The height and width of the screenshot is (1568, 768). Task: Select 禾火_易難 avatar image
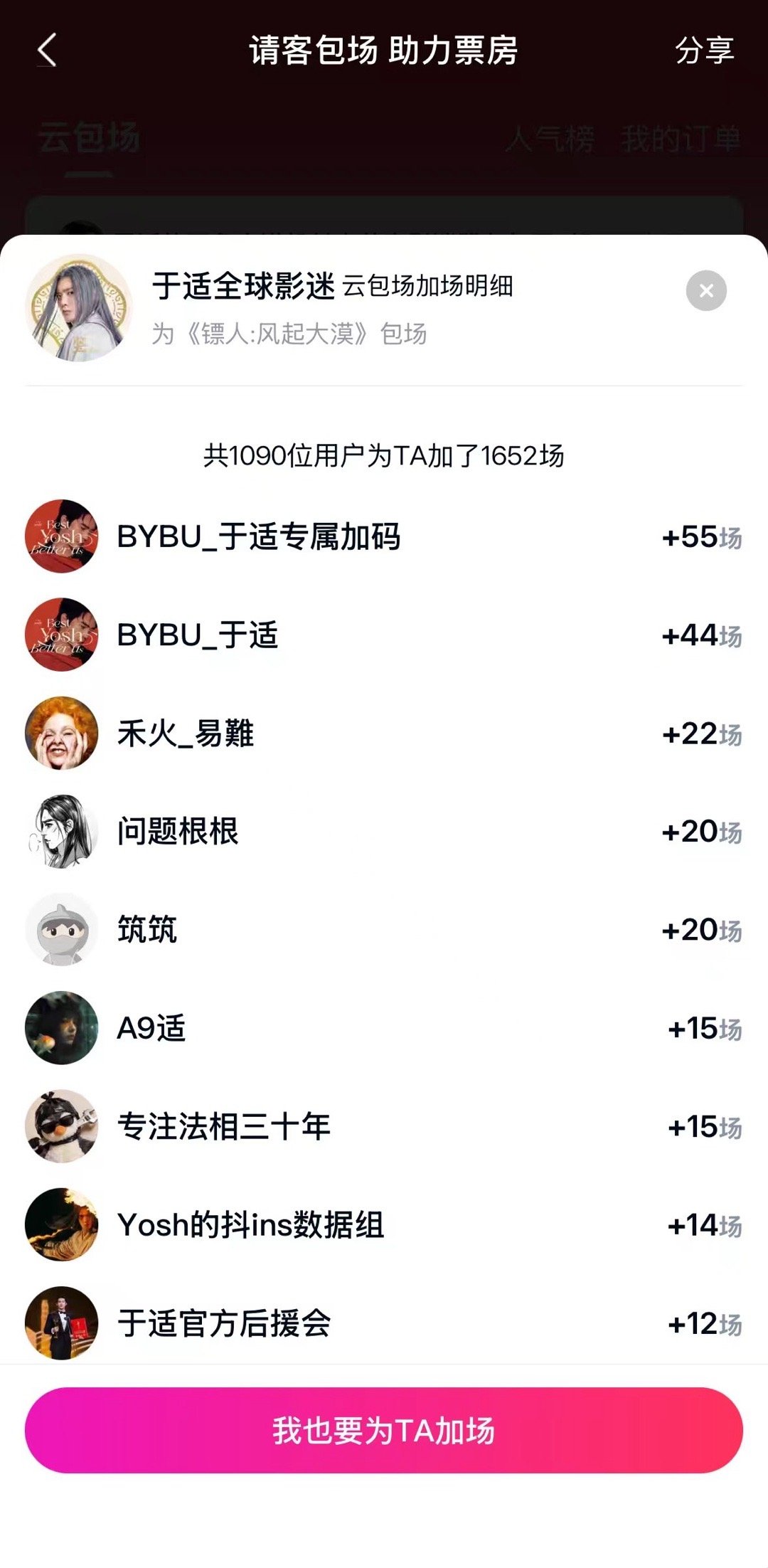62,733
